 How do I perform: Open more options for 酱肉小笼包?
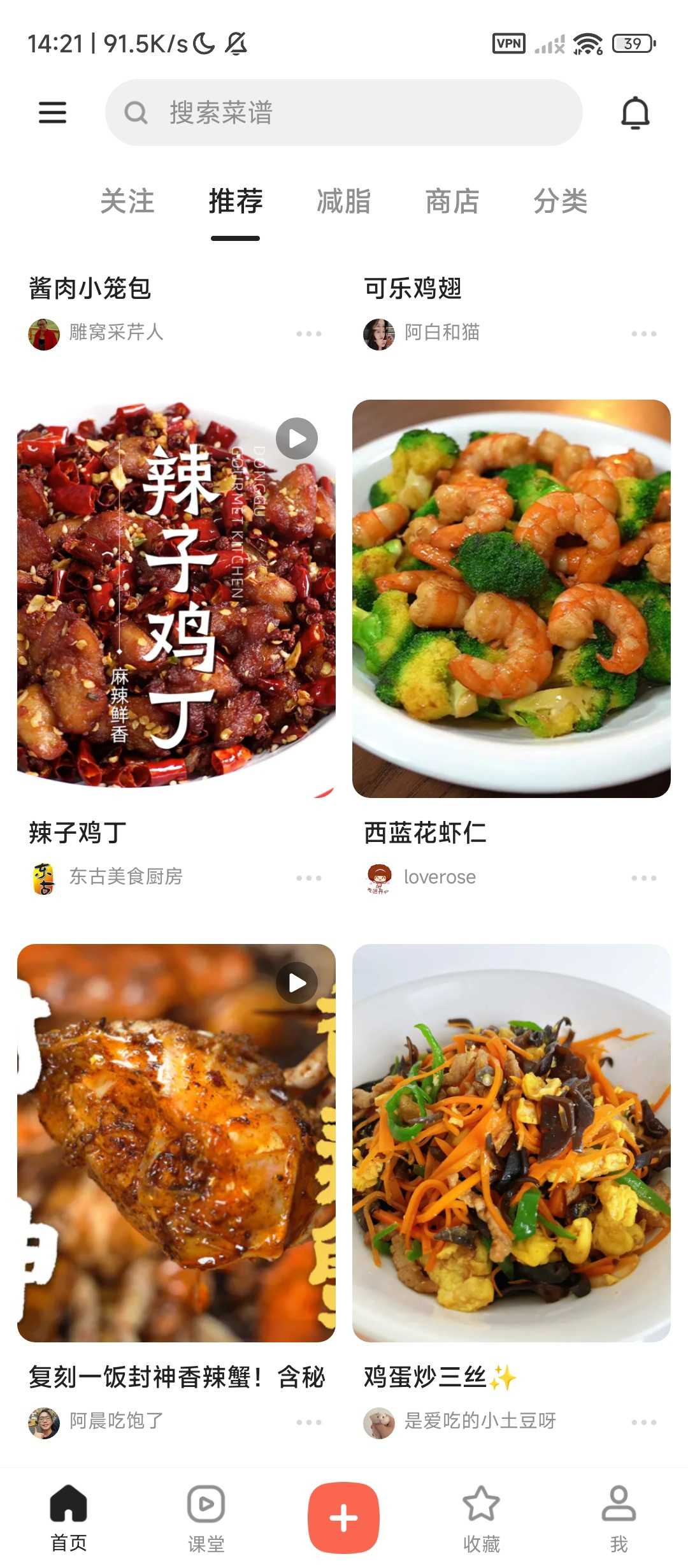[309, 333]
